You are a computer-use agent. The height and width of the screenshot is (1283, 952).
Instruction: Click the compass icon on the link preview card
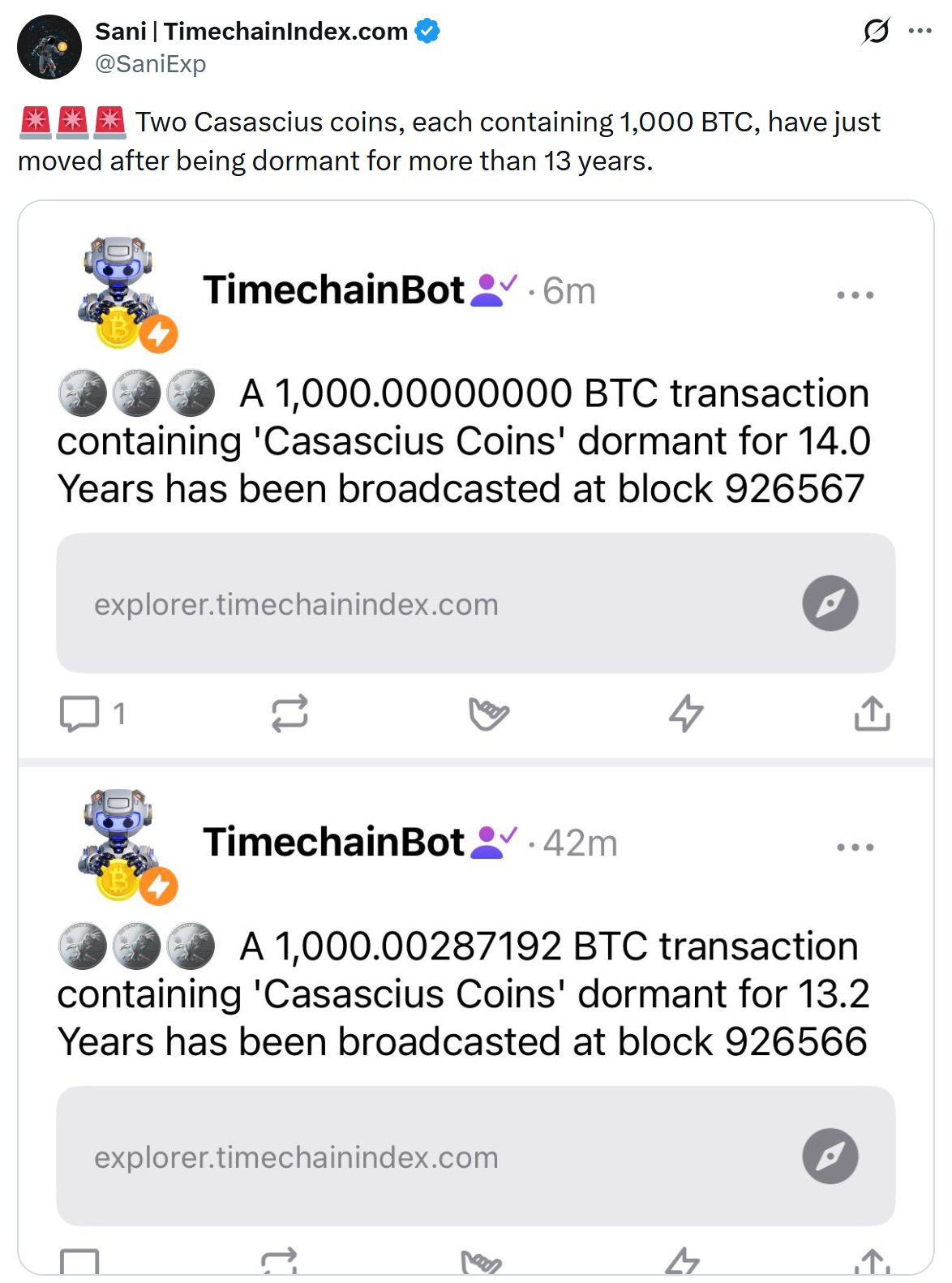(x=830, y=603)
